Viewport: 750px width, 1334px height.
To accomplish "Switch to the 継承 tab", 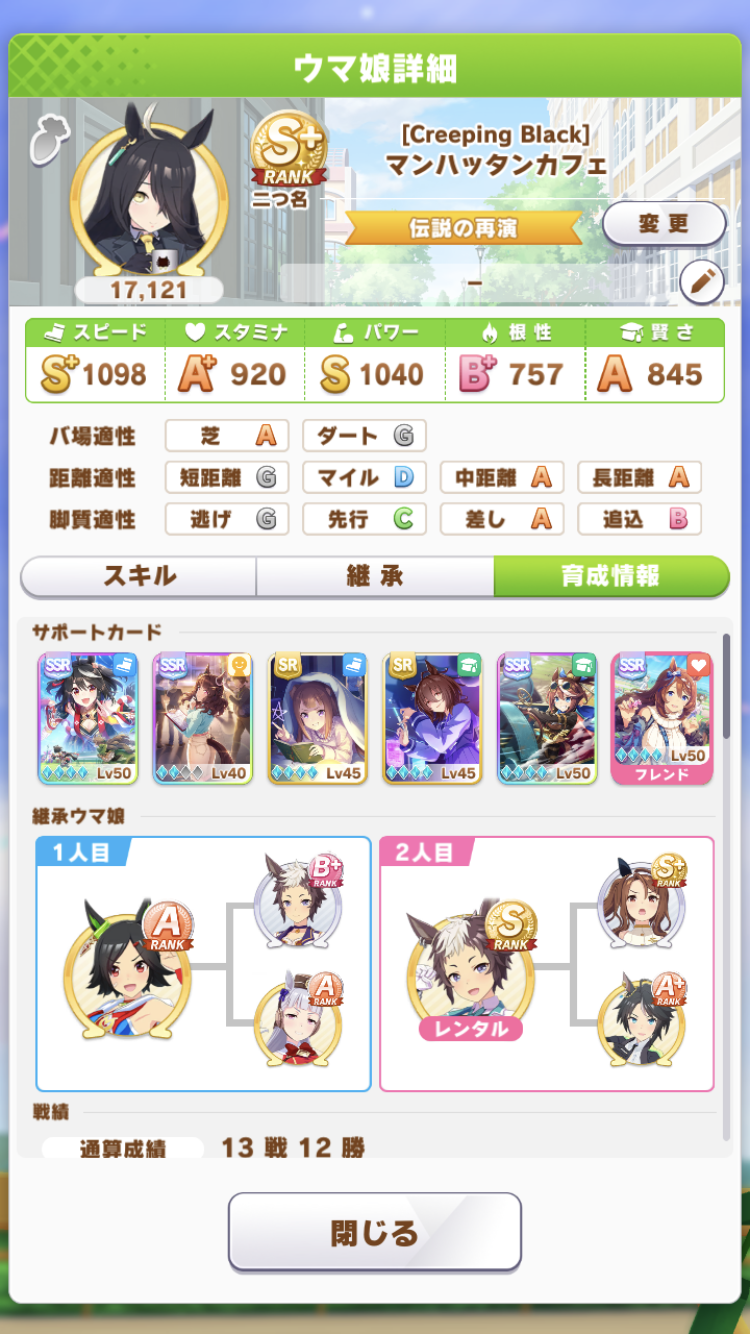I will (375, 577).
